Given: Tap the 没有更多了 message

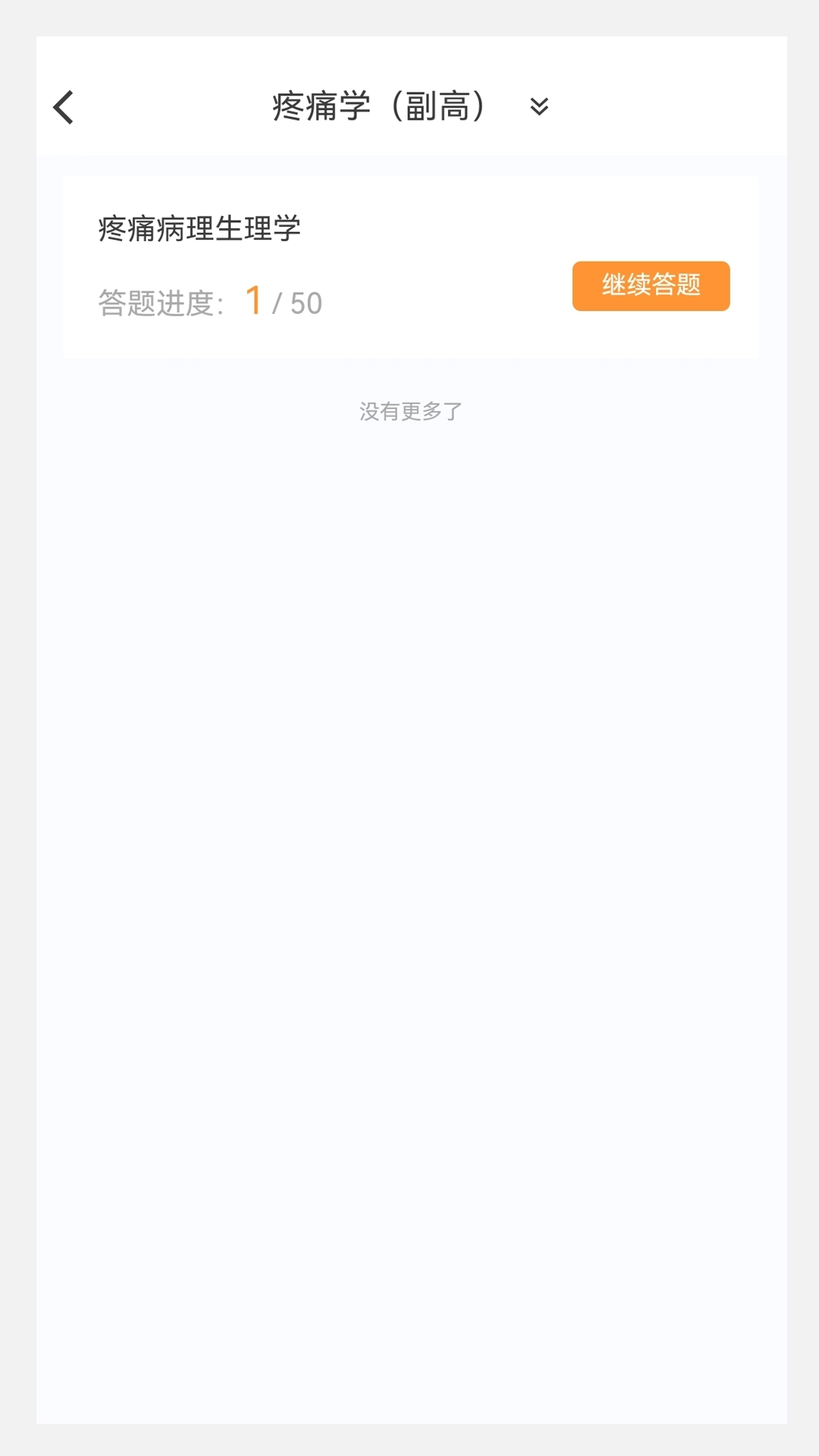Looking at the screenshot, I should (x=409, y=410).
